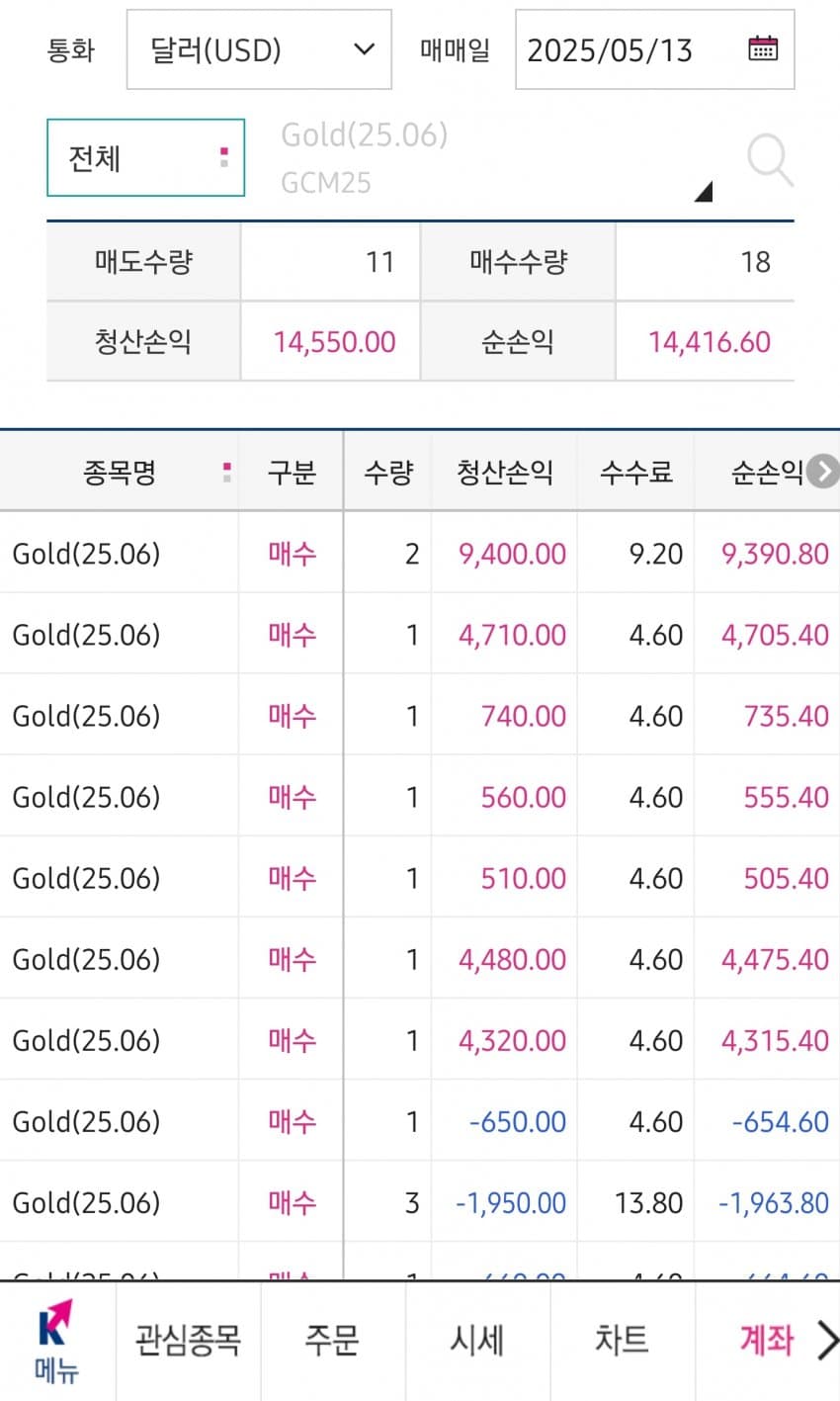Go to the 주문 tab
Screen dimensions: 840x1401
pyautogui.click(x=332, y=1341)
